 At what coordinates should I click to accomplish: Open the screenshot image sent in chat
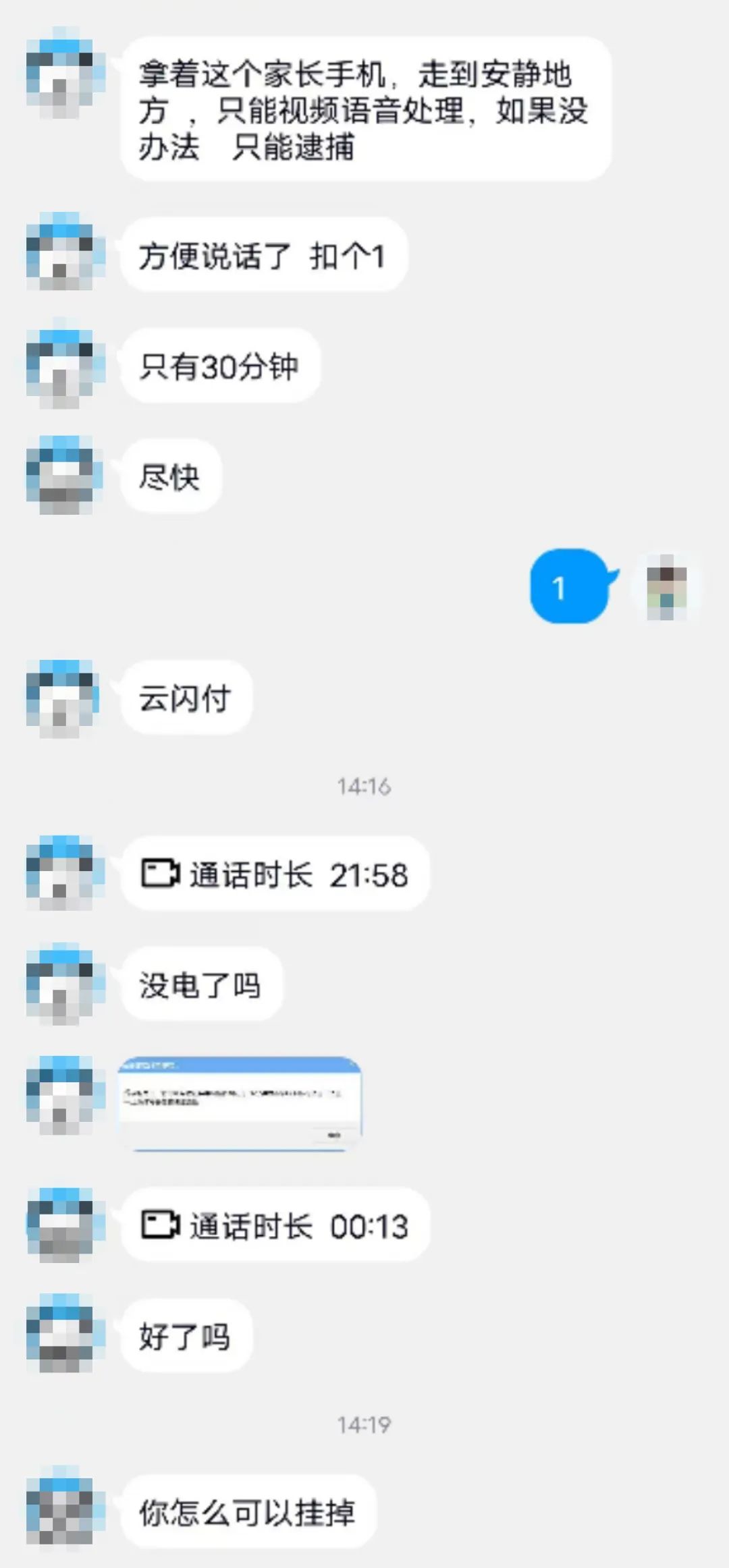(x=240, y=1103)
